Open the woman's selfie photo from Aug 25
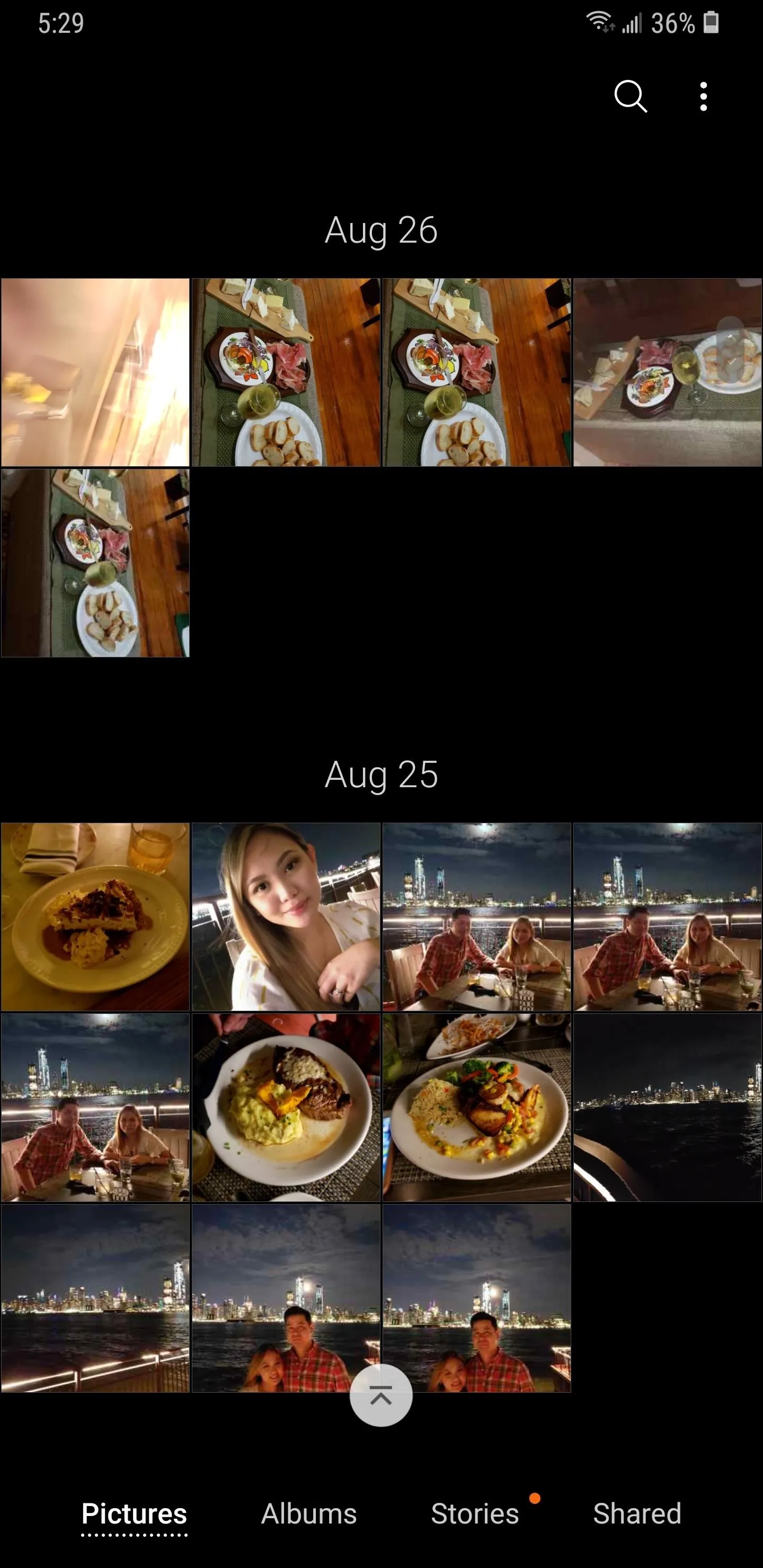Screen dimensions: 763x1568 pos(286,916)
